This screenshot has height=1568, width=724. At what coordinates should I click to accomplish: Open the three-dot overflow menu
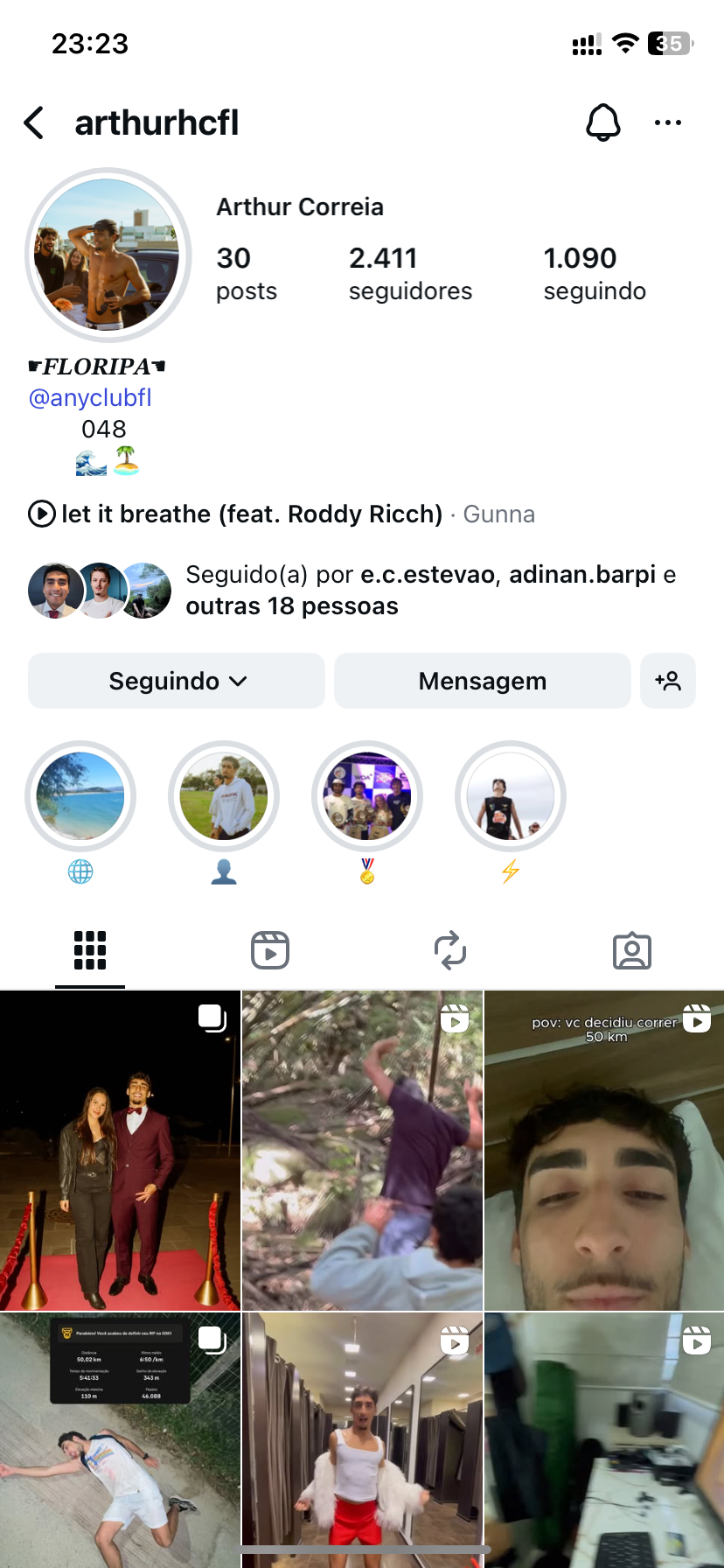668,122
